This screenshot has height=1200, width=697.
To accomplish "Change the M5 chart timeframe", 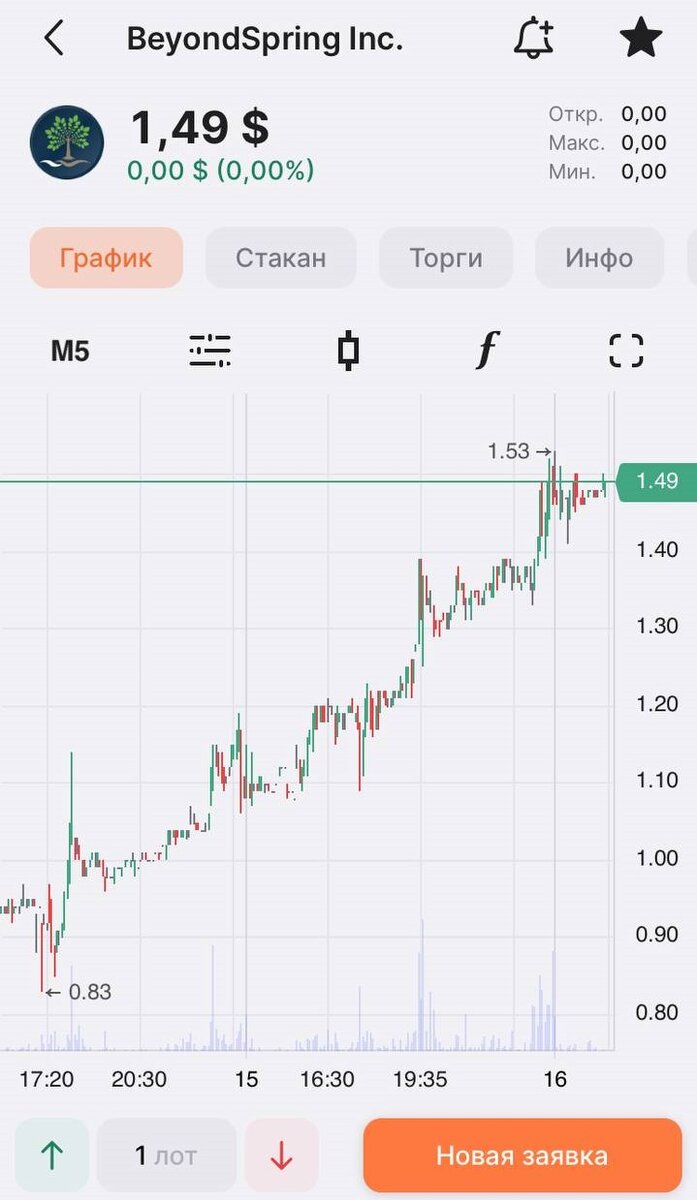I will 70,351.
